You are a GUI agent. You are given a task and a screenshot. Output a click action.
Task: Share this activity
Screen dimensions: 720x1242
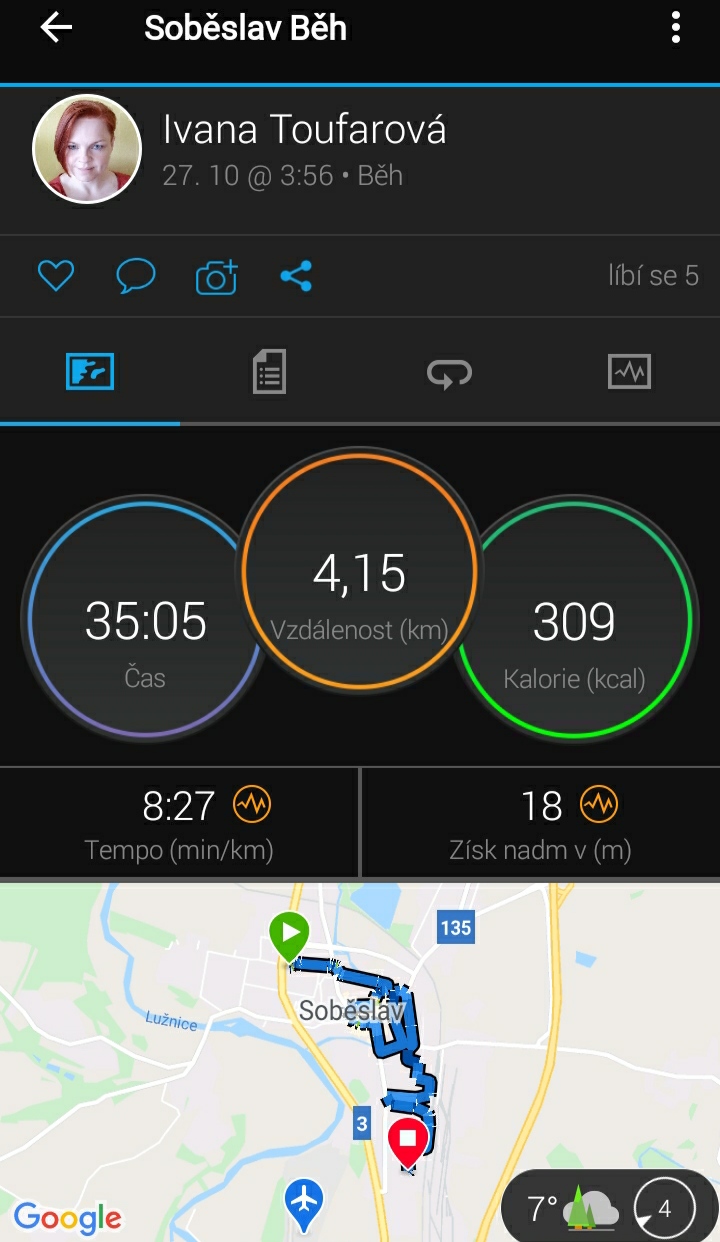tap(296, 276)
